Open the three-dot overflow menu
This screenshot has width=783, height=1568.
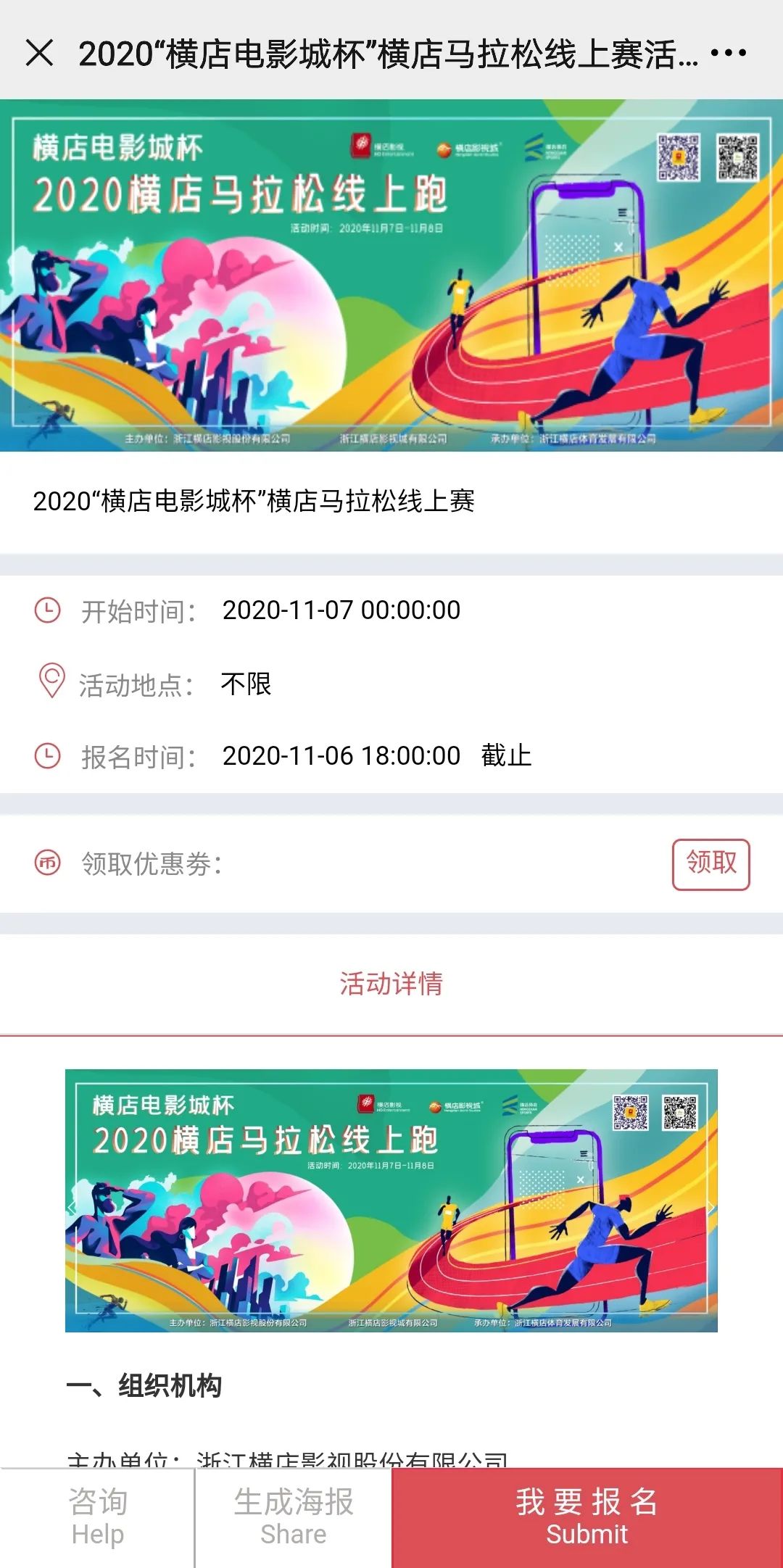click(728, 53)
